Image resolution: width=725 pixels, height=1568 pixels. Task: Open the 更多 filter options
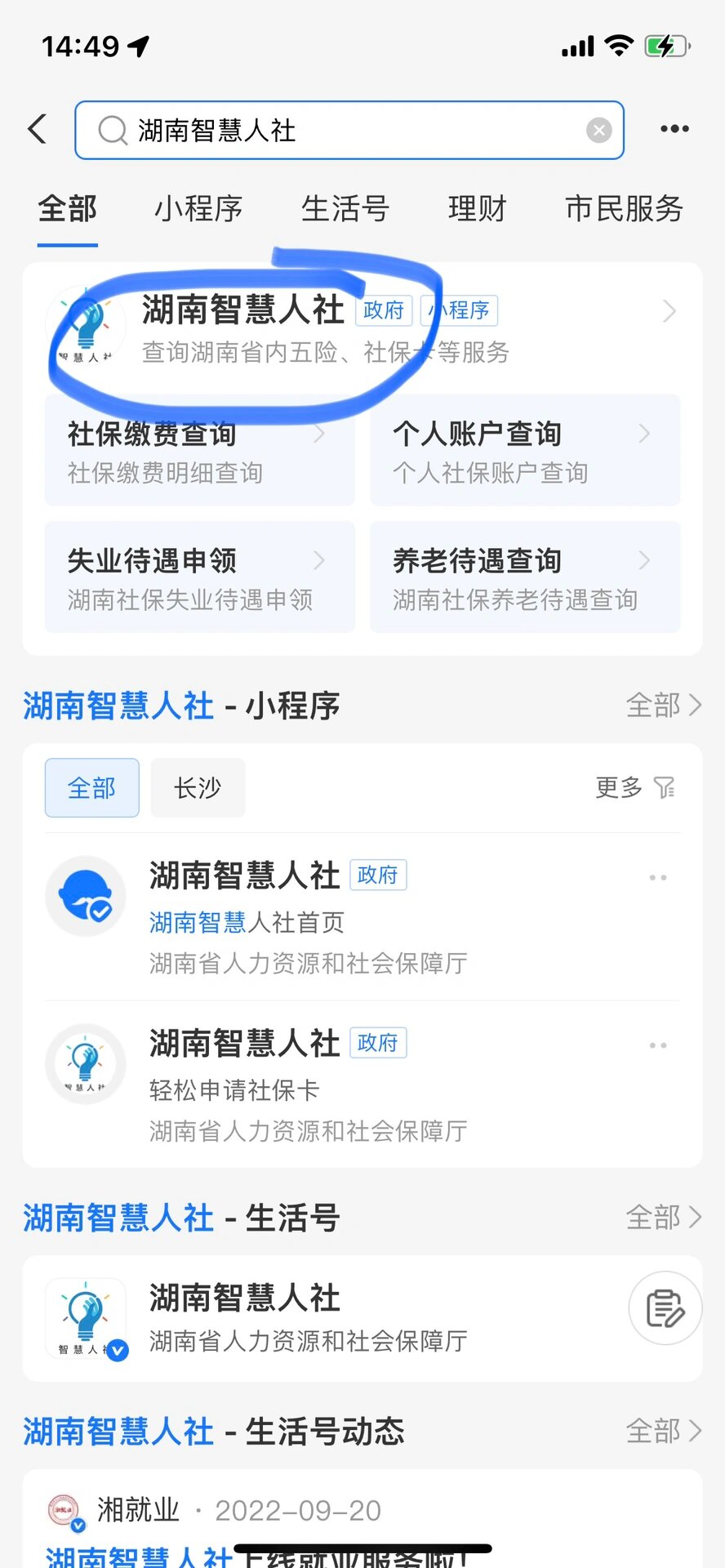(x=634, y=788)
